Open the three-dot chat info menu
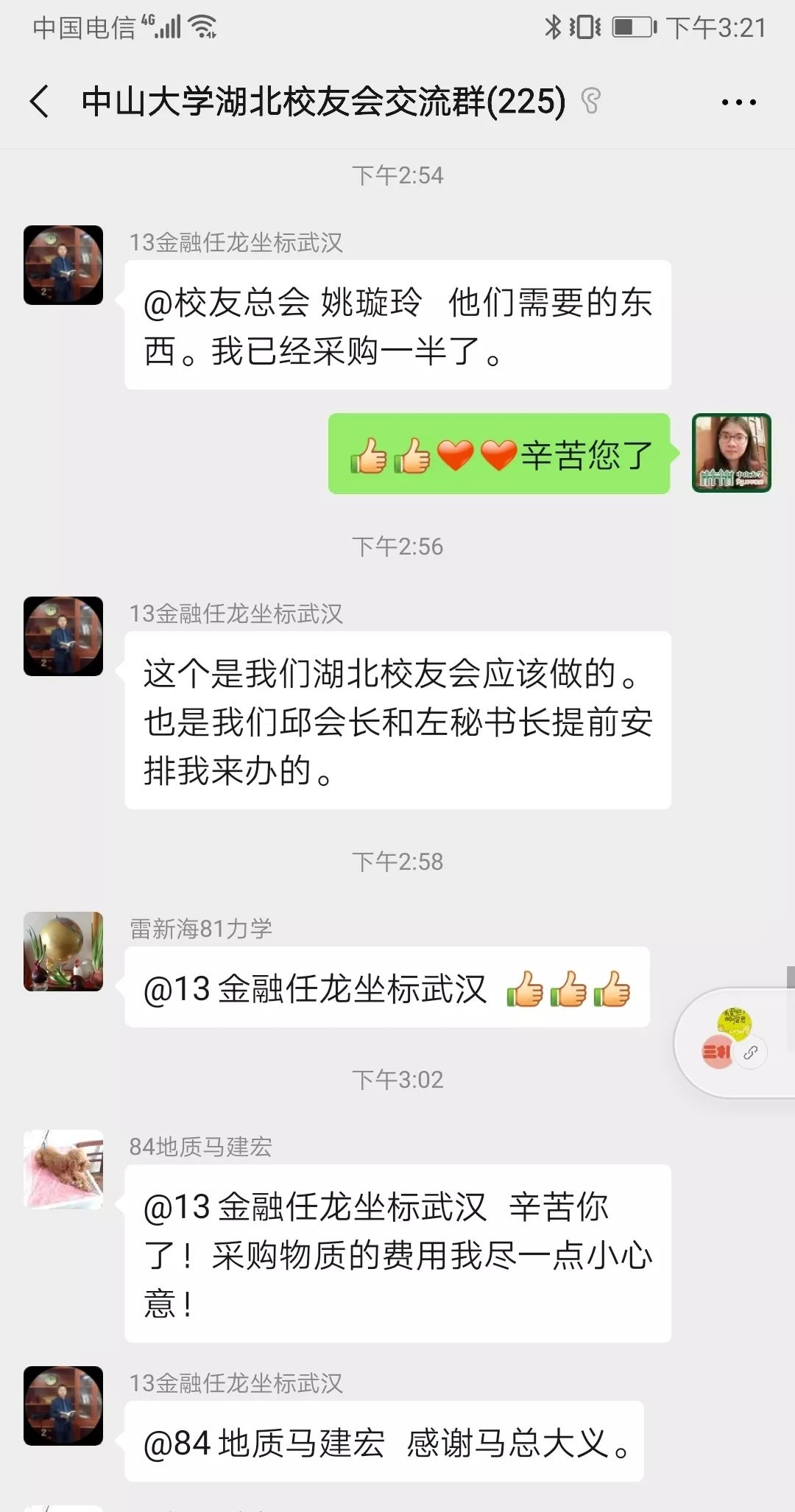 (x=738, y=102)
